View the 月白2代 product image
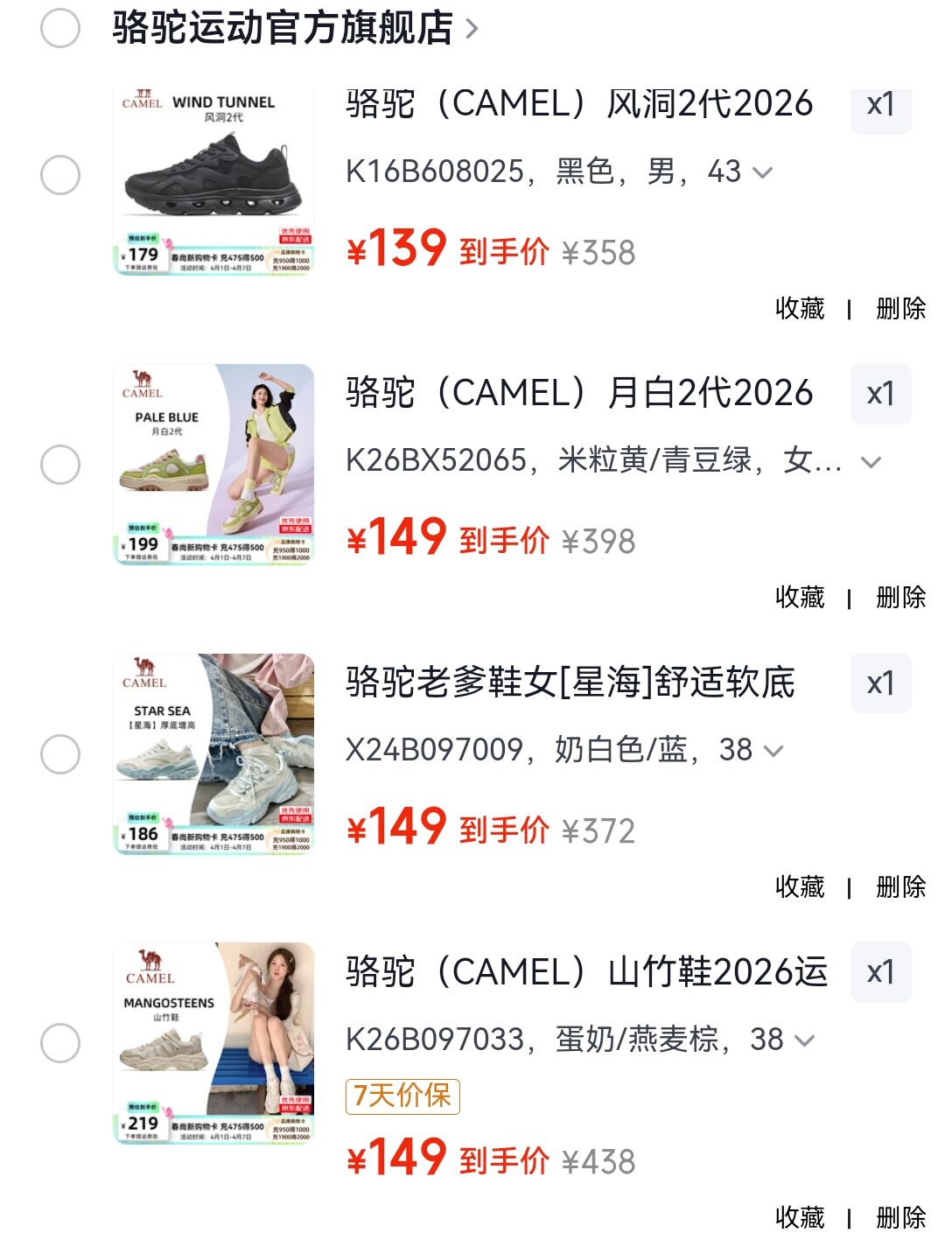The height and width of the screenshot is (1240, 952). pyautogui.click(x=214, y=464)
